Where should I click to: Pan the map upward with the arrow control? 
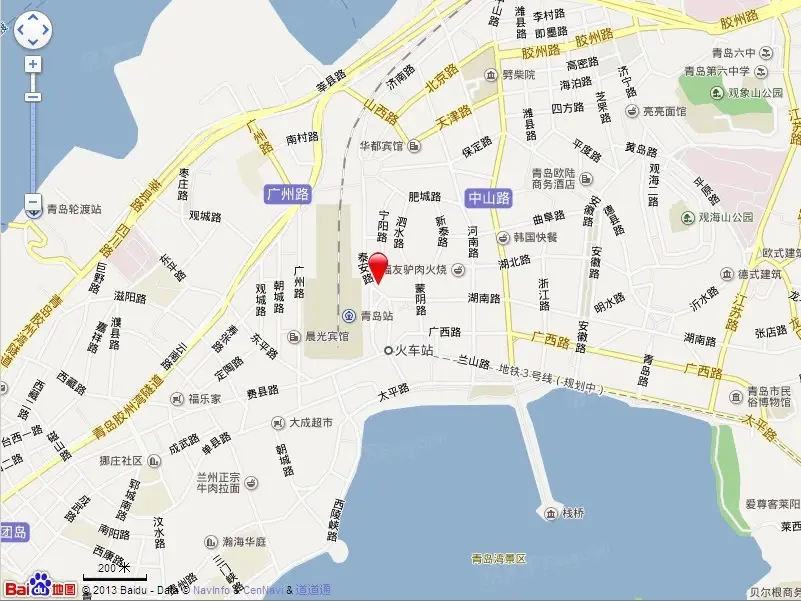[32, 19]
